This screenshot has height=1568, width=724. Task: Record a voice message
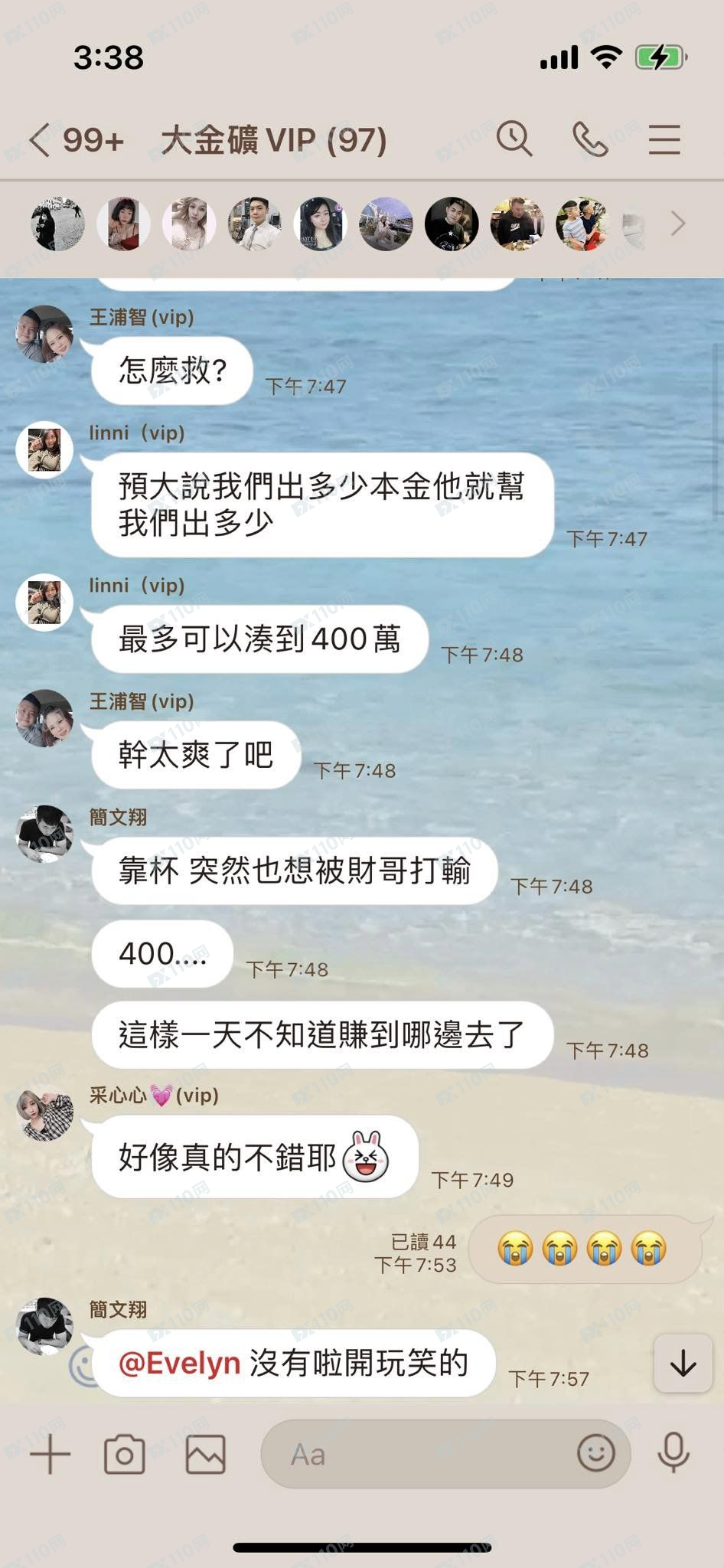click(x=673, y=1452)
